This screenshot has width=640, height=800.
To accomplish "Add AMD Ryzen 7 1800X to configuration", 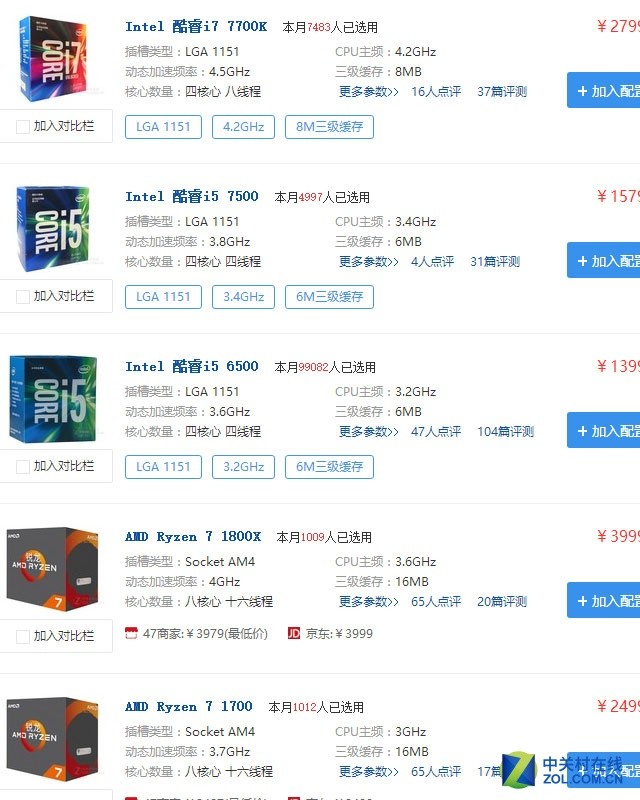I will tap(604, 601).
